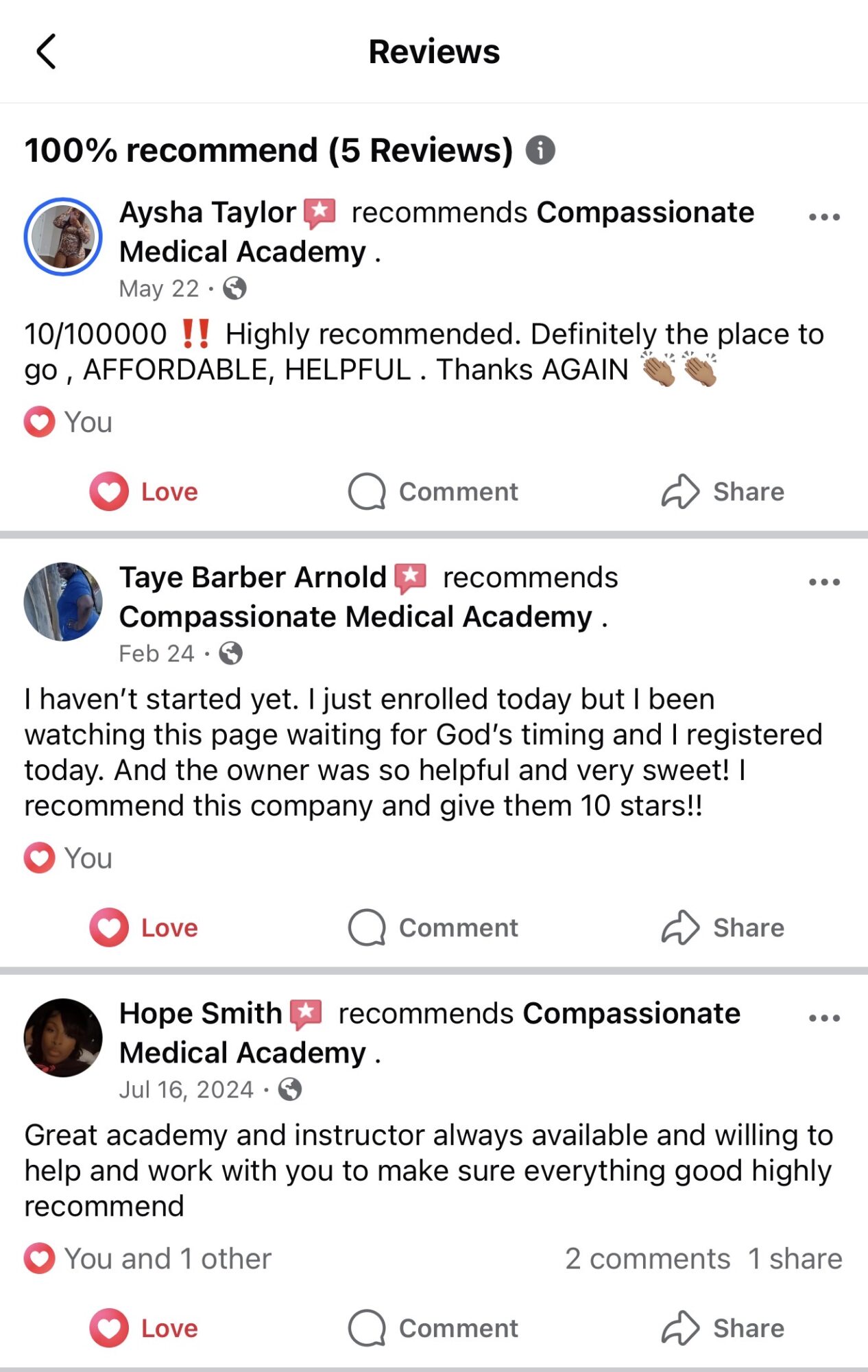
Task: Open the overflow menu on Taye Barber Arnold's review
Action: 823,582
